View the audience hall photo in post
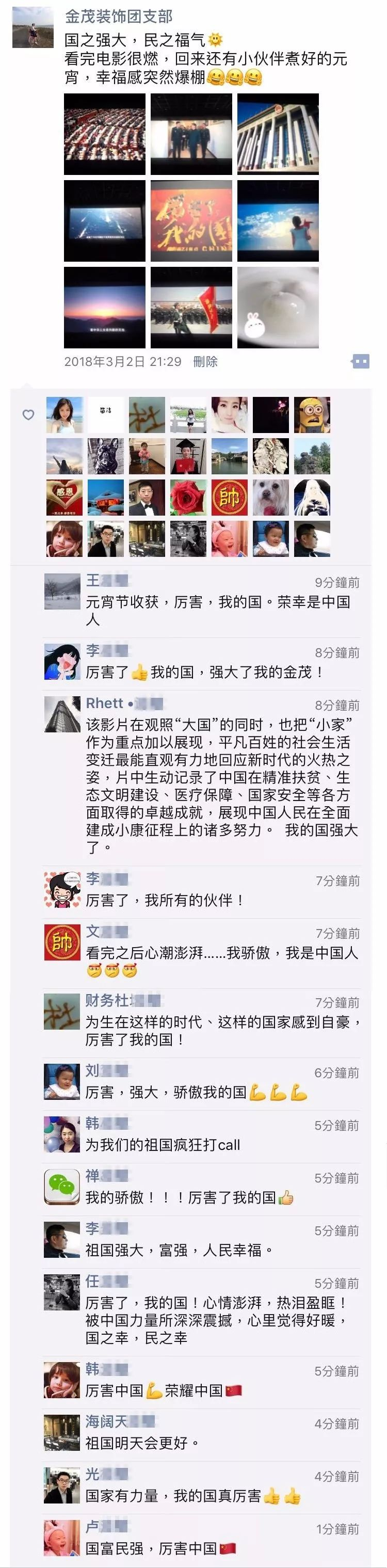The image size is (387, 1568). click(x=105, y=134)
